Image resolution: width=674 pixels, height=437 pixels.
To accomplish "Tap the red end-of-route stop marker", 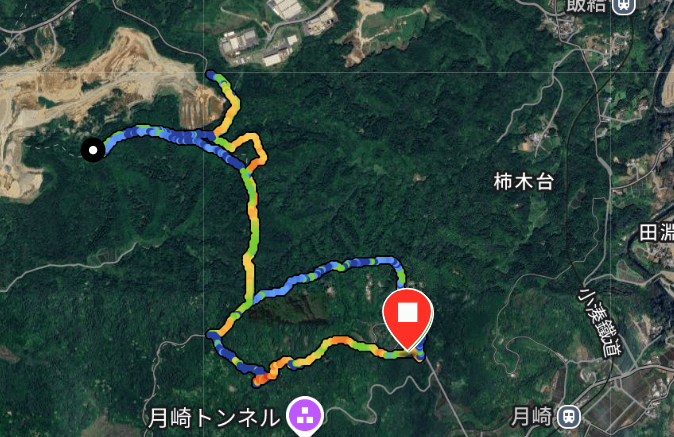I will pos(408,314).
